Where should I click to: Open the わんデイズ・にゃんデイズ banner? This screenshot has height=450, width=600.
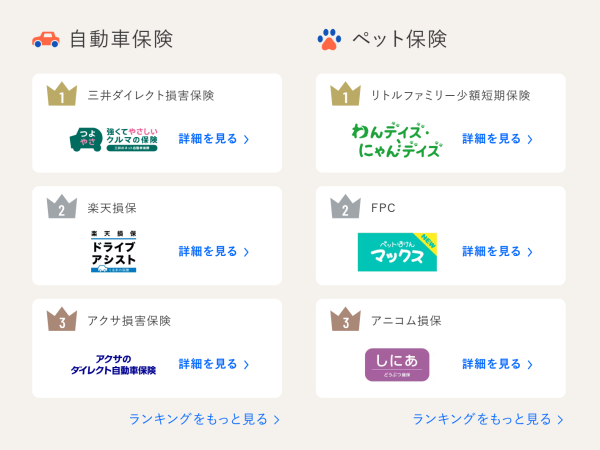[x=397, y=140]
